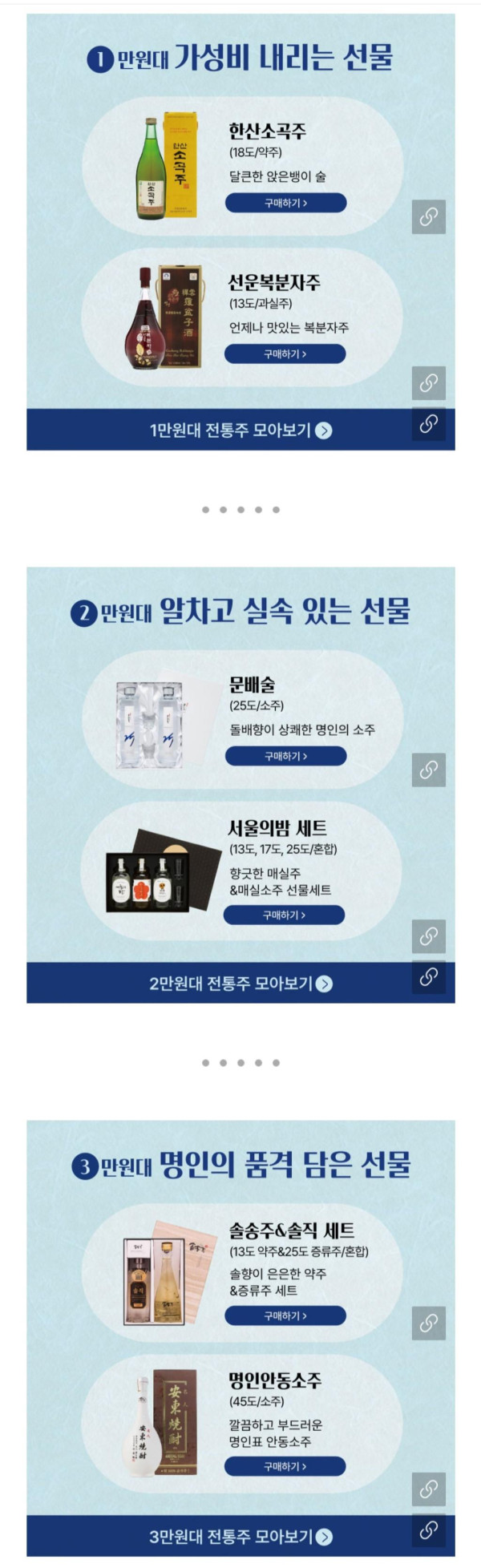Tap 구매하기 for 문배술
This screenshot has width=481, height=1568.
285,756
